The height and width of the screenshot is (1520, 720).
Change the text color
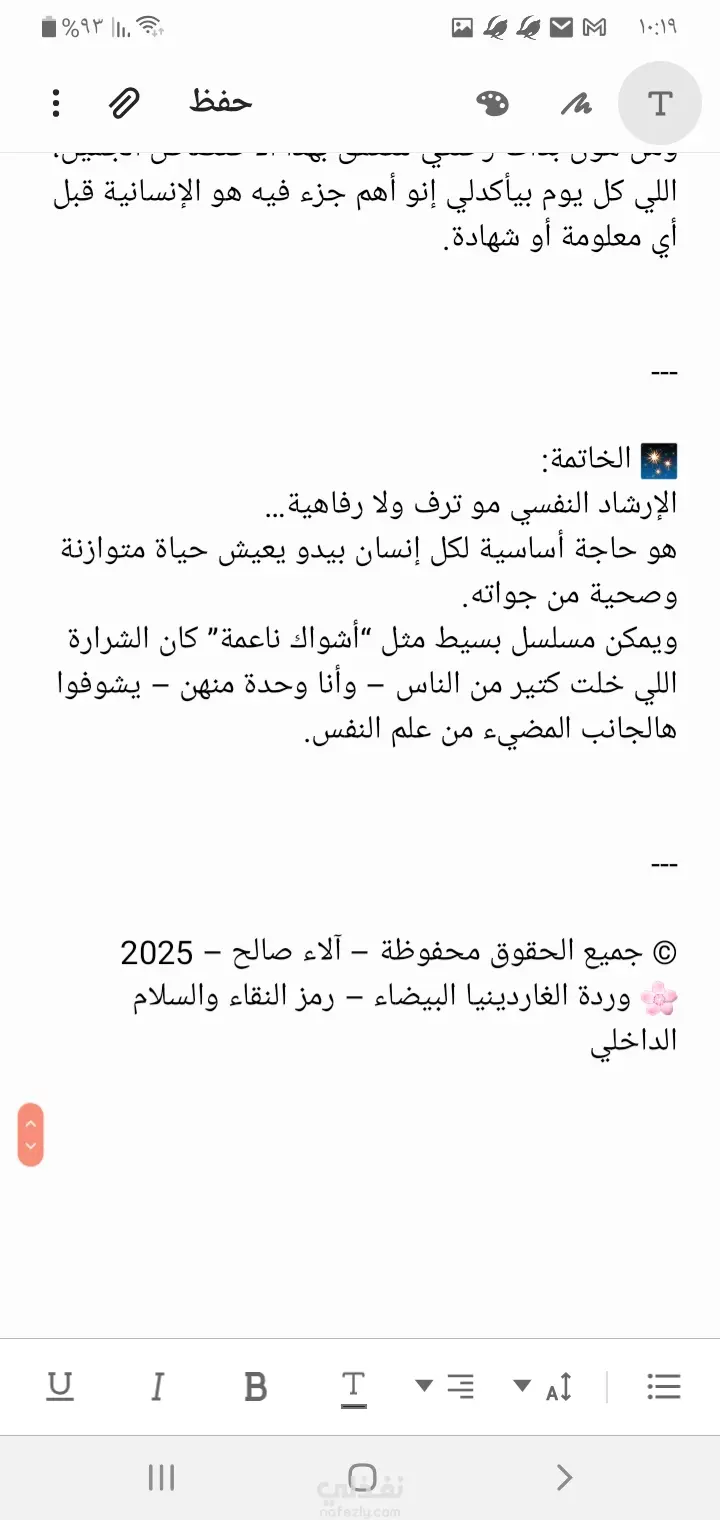353,1386
